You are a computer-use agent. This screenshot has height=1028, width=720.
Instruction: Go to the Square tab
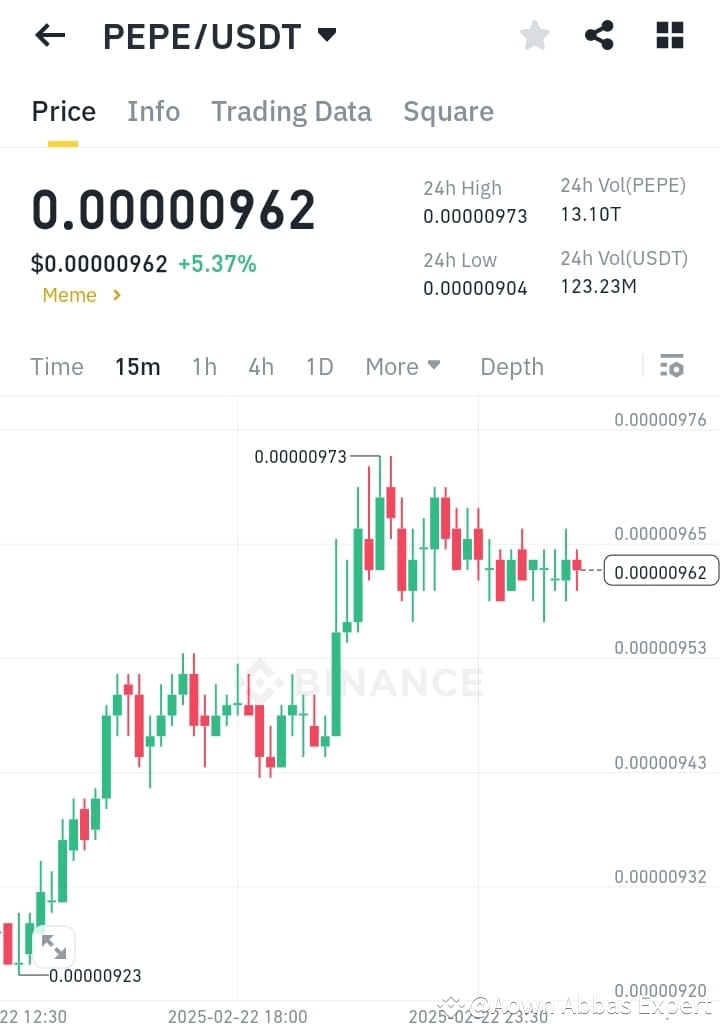point(448,111)
